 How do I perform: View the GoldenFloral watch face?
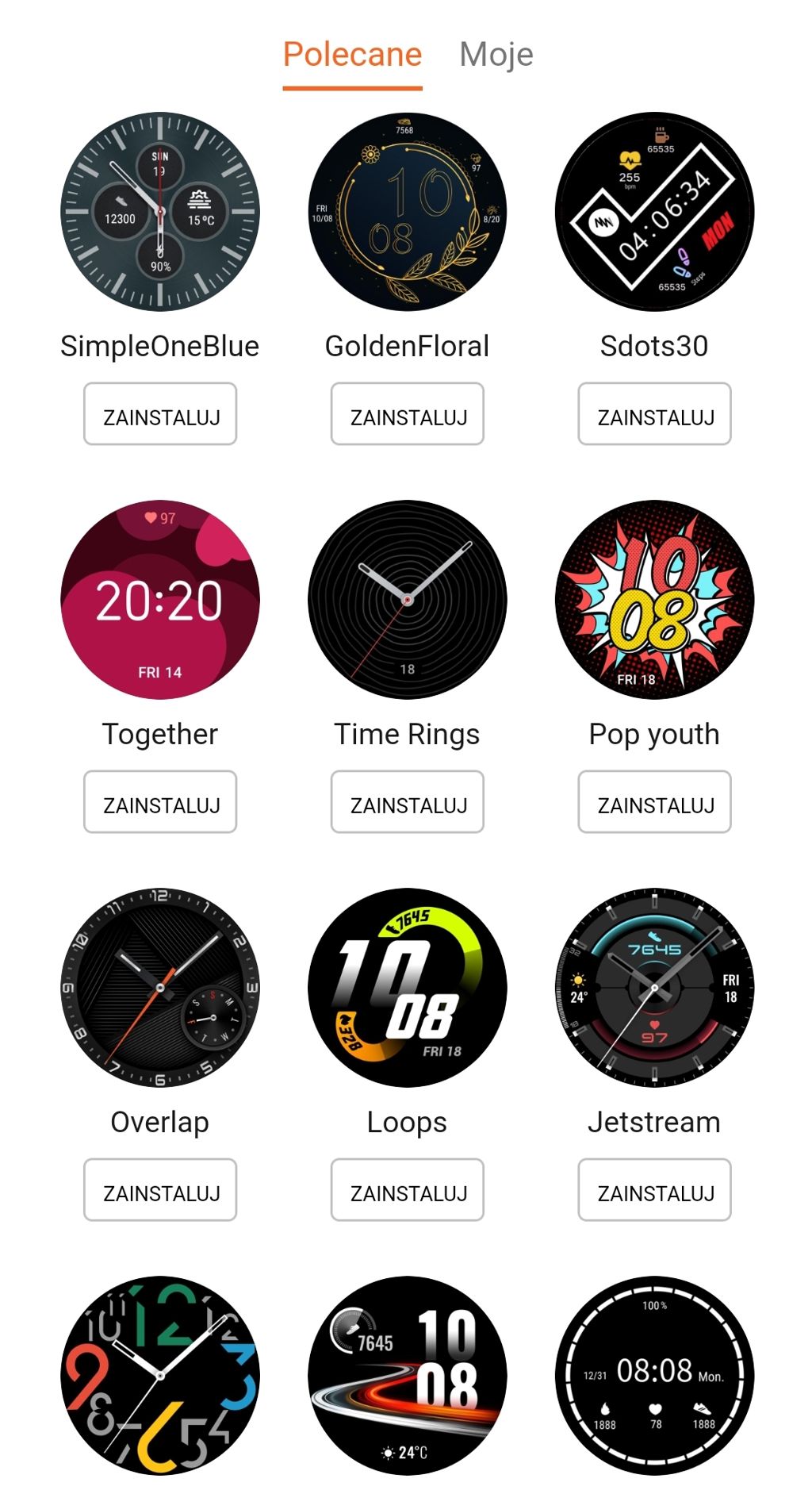(407, 211)
